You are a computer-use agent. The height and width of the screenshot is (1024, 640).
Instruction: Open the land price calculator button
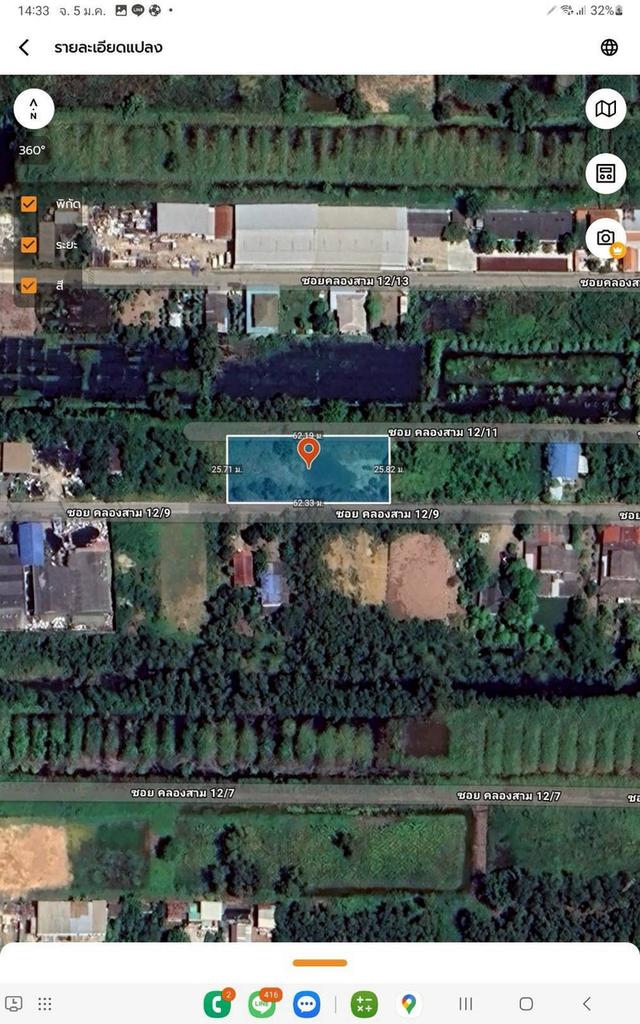coord(605,173)
